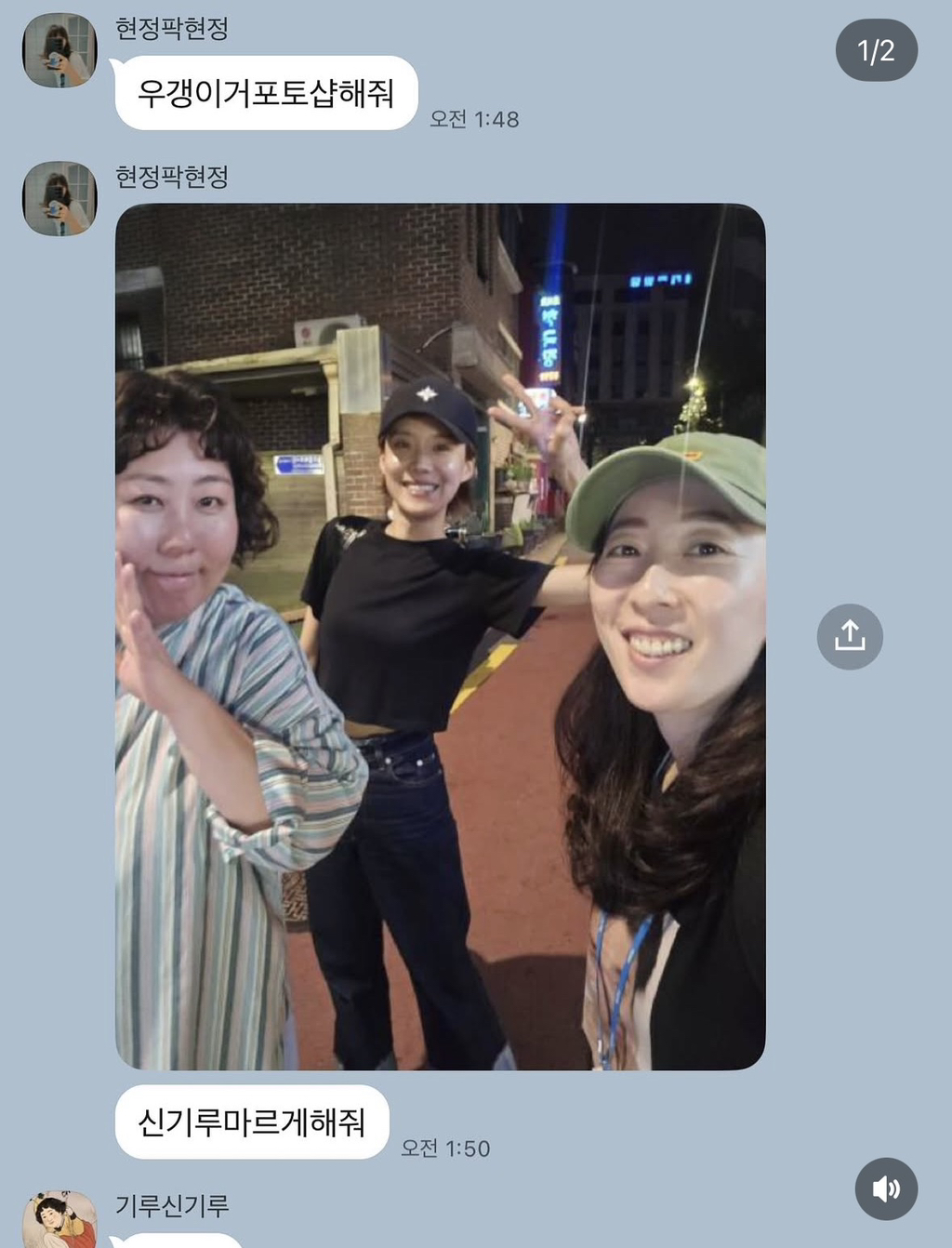The width and height of the screenshot is (952, 1248).
Task: Share the photo sent by 현정팍현정
Action: 850,637
